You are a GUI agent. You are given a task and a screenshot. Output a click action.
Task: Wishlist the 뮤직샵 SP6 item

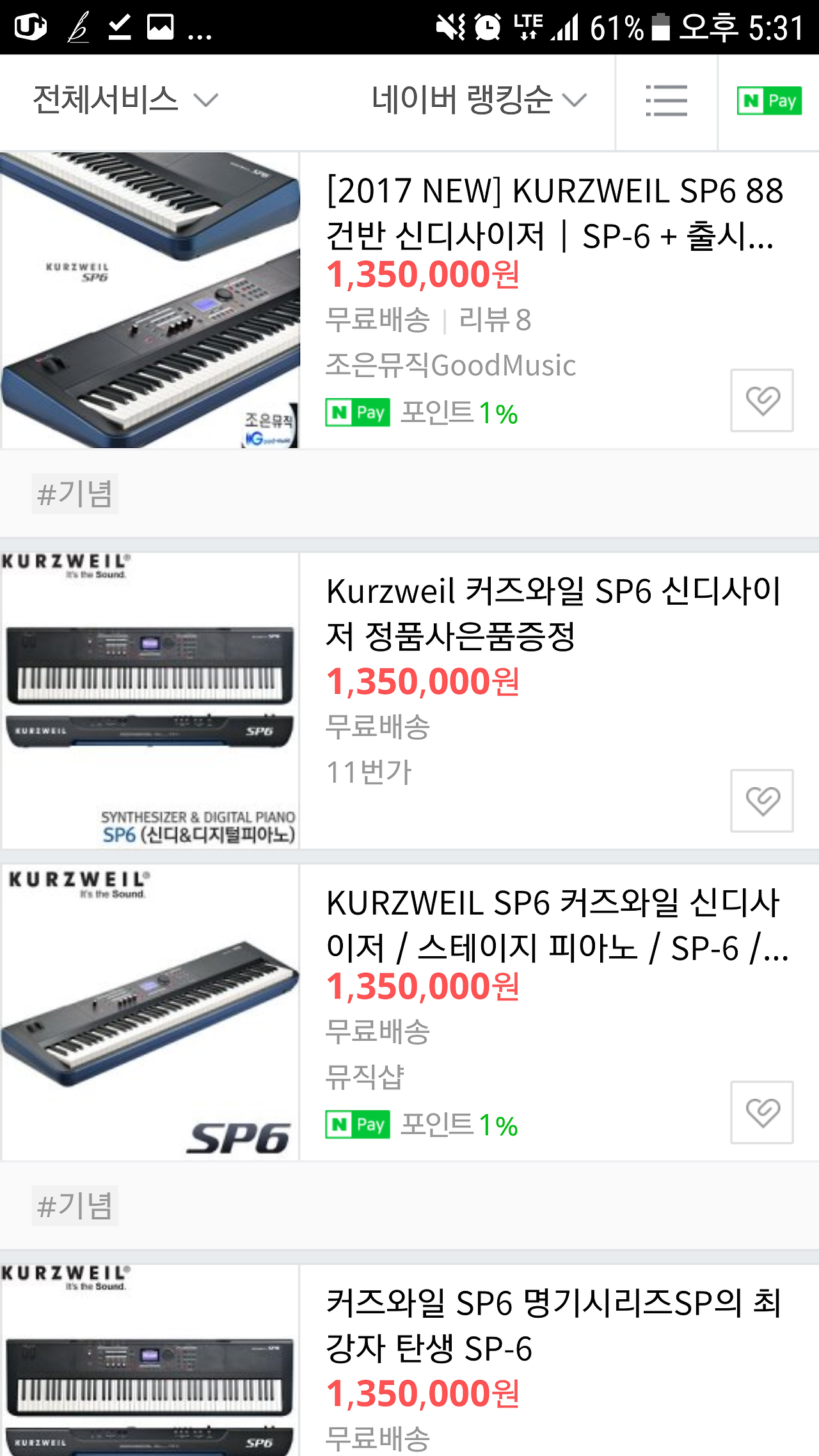click(x=762, y=1112)
